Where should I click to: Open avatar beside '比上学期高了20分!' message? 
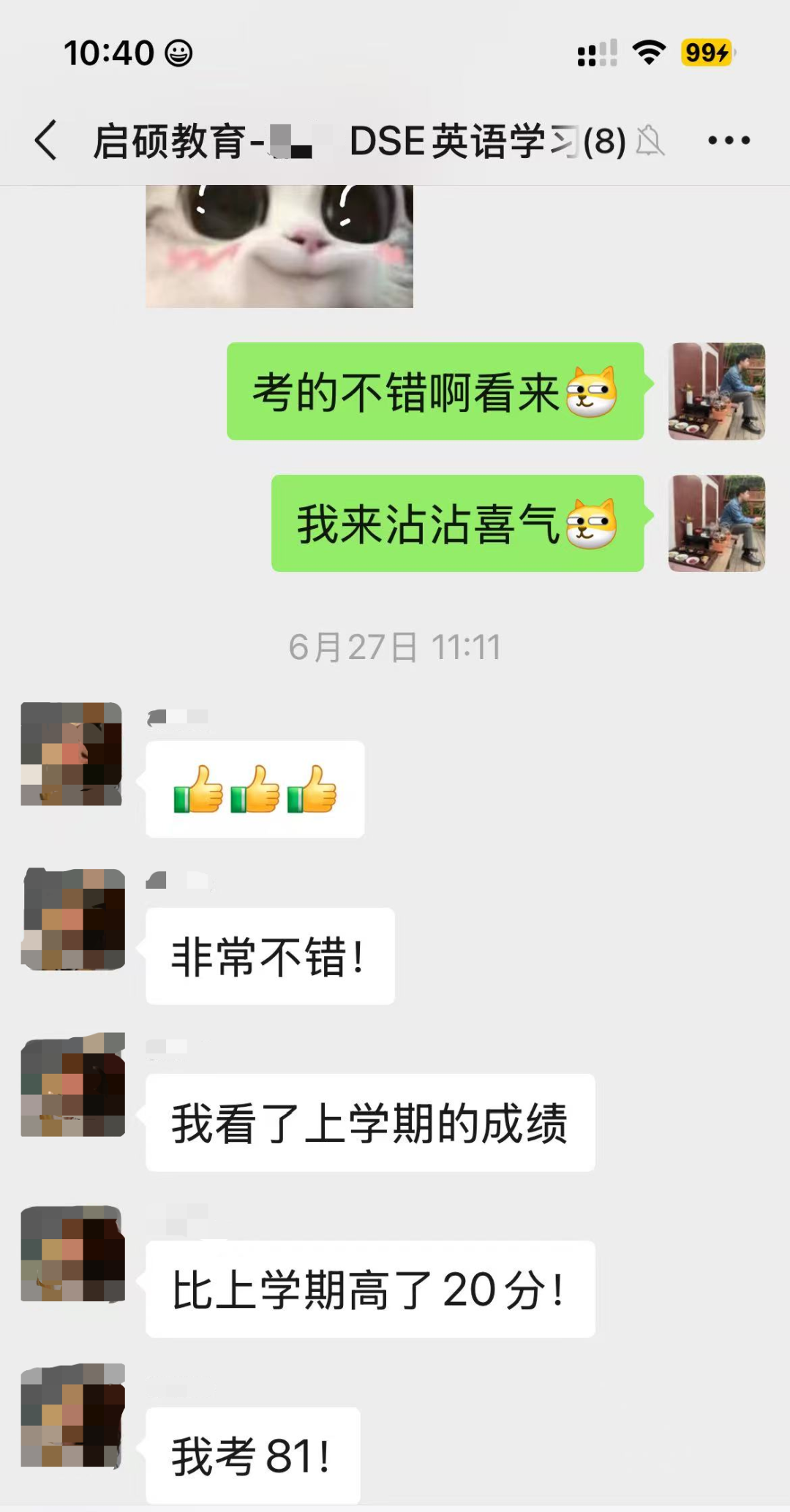pyautogui.click(x=73, y=1253)
